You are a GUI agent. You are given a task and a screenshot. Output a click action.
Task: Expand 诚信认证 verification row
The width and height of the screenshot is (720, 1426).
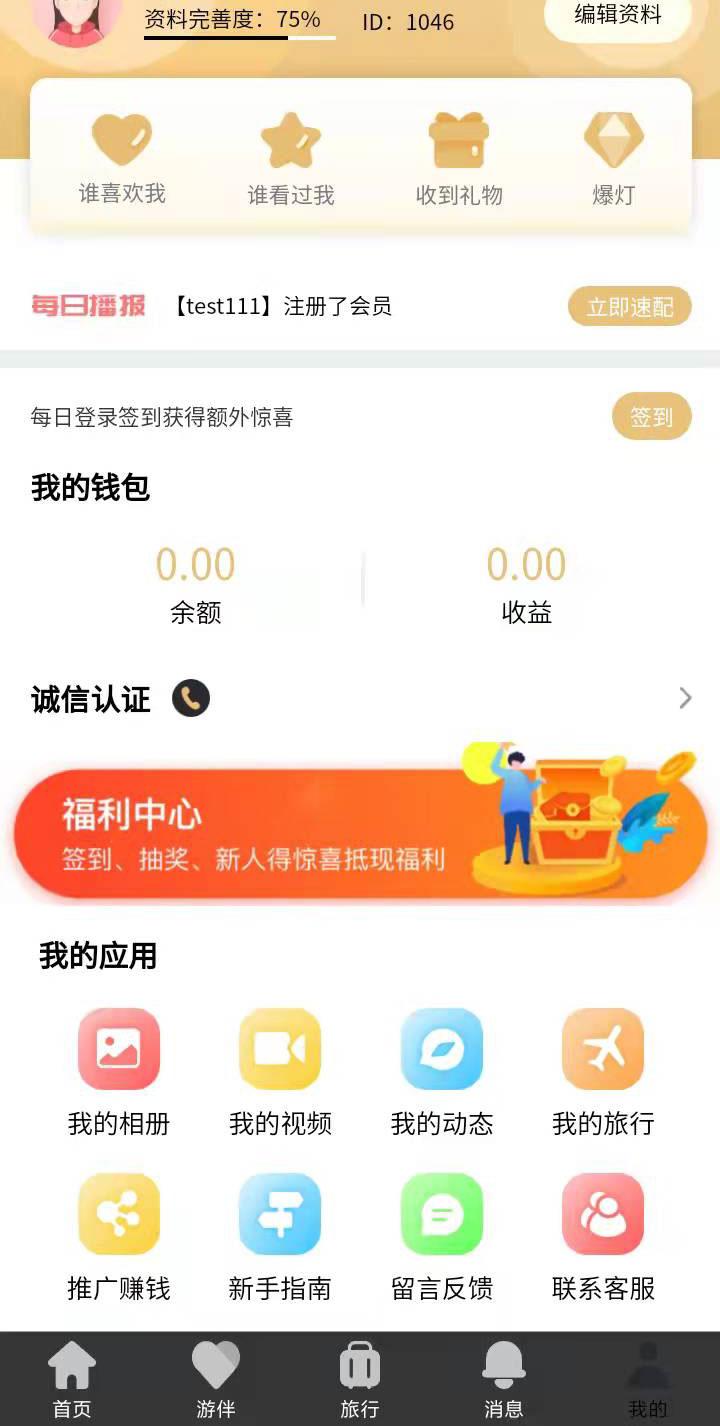click(x=684, y=698)
